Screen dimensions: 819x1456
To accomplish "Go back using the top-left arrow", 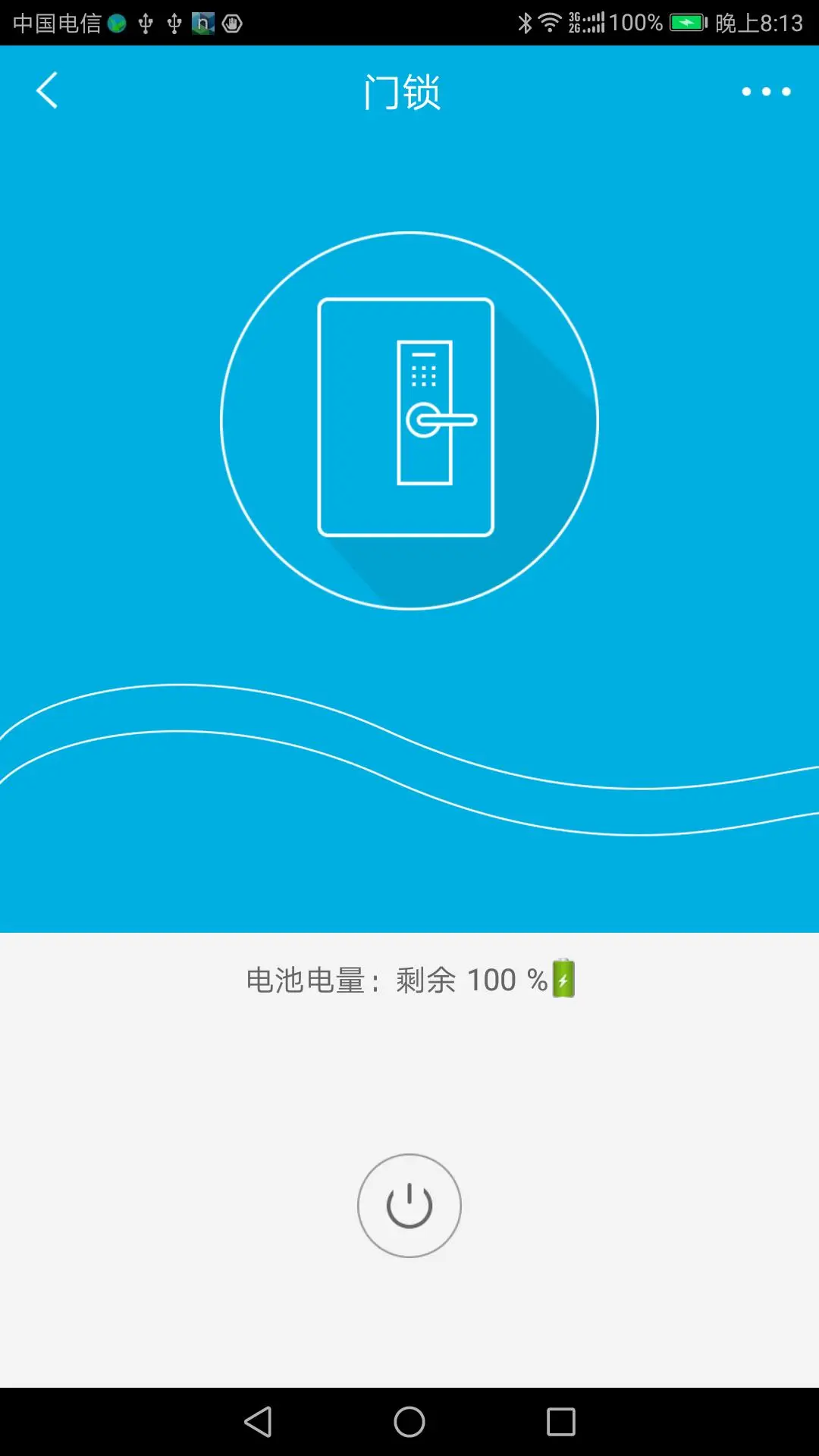I will (47, 91).
